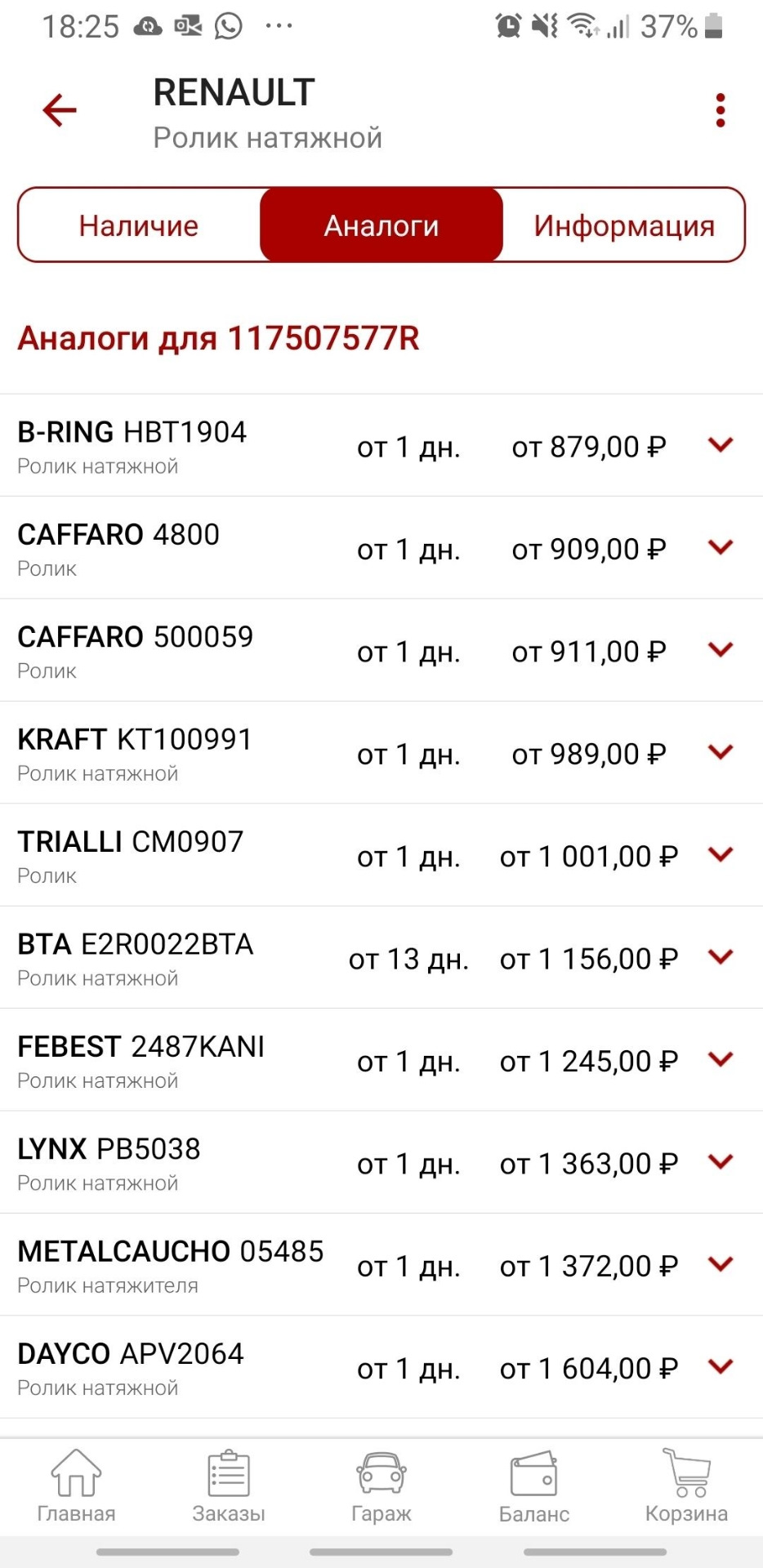The image size is (763, 1568).
Task: Open the Корзина shopping cart
Action: tap(686, 1486)
